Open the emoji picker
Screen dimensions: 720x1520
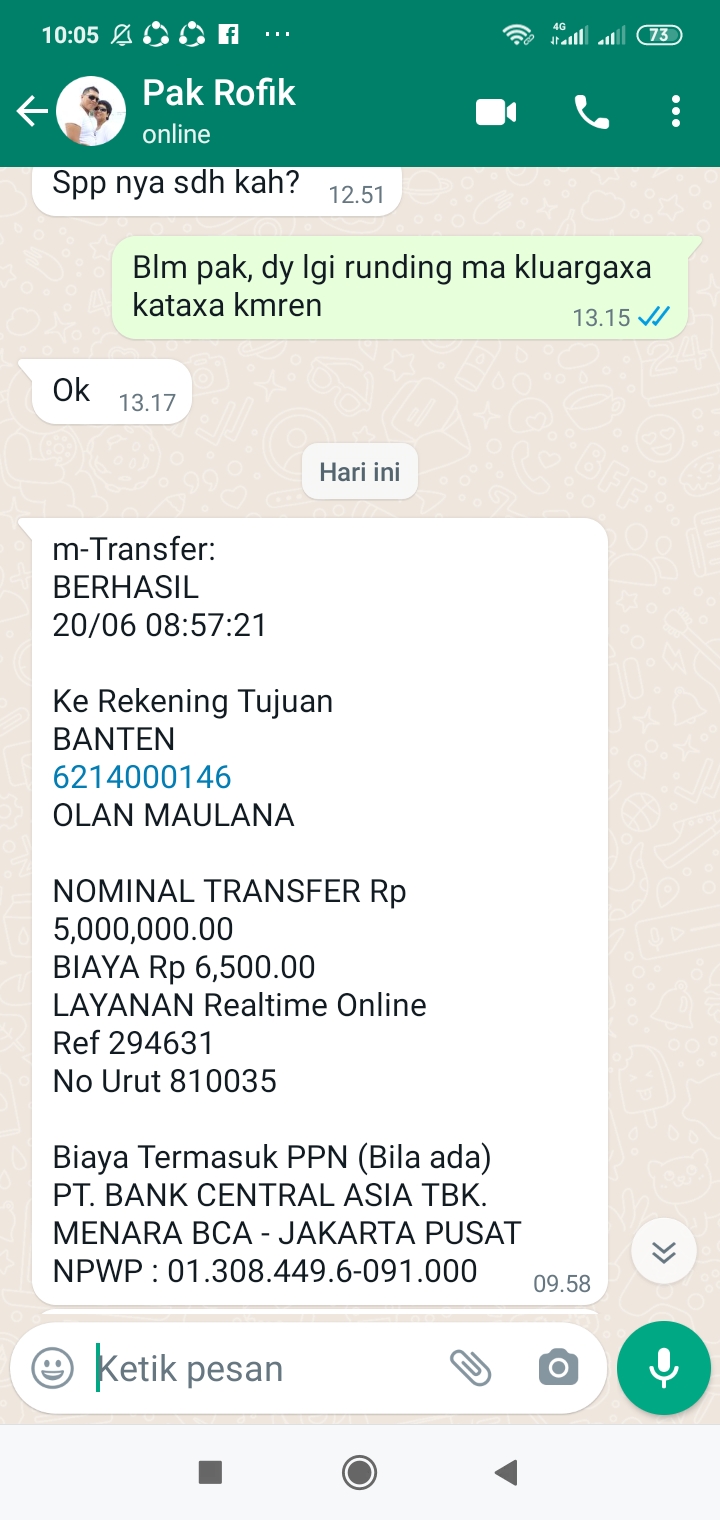[x=52, y=1367]
